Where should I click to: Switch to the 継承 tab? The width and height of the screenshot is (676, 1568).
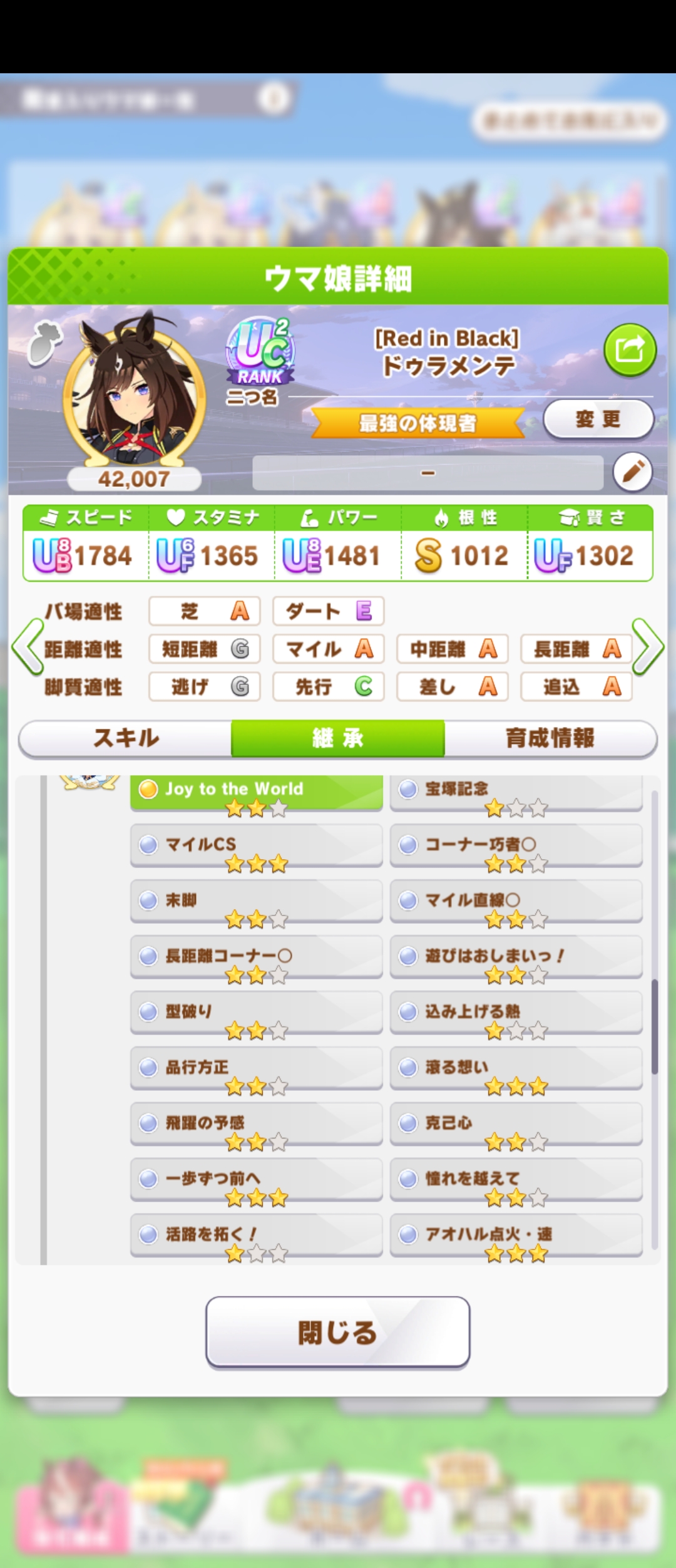338,738
